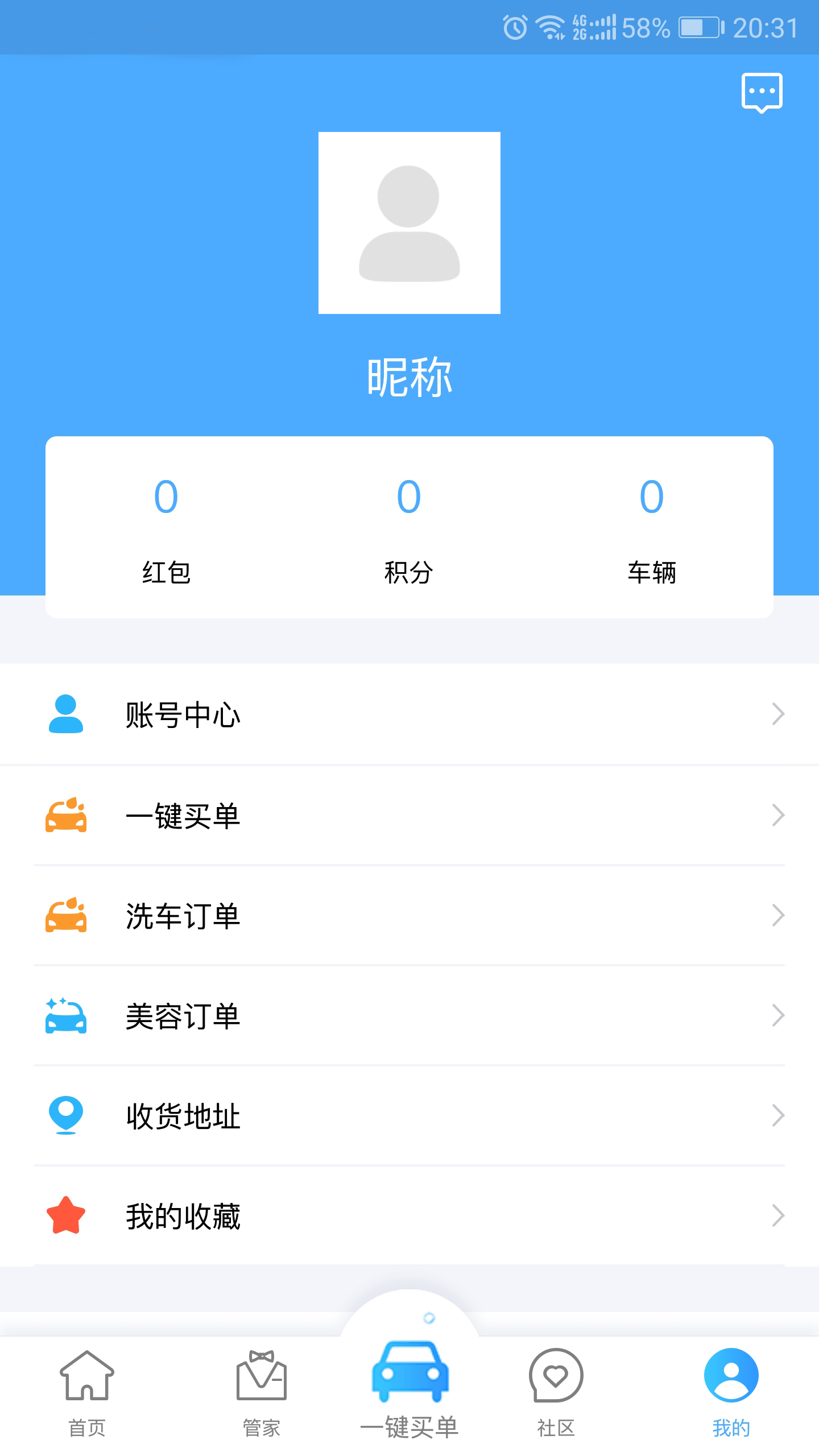Screen dimensions: 819x1456
Task: Open the messages icon at top right
Action: [x=762, y=92]
